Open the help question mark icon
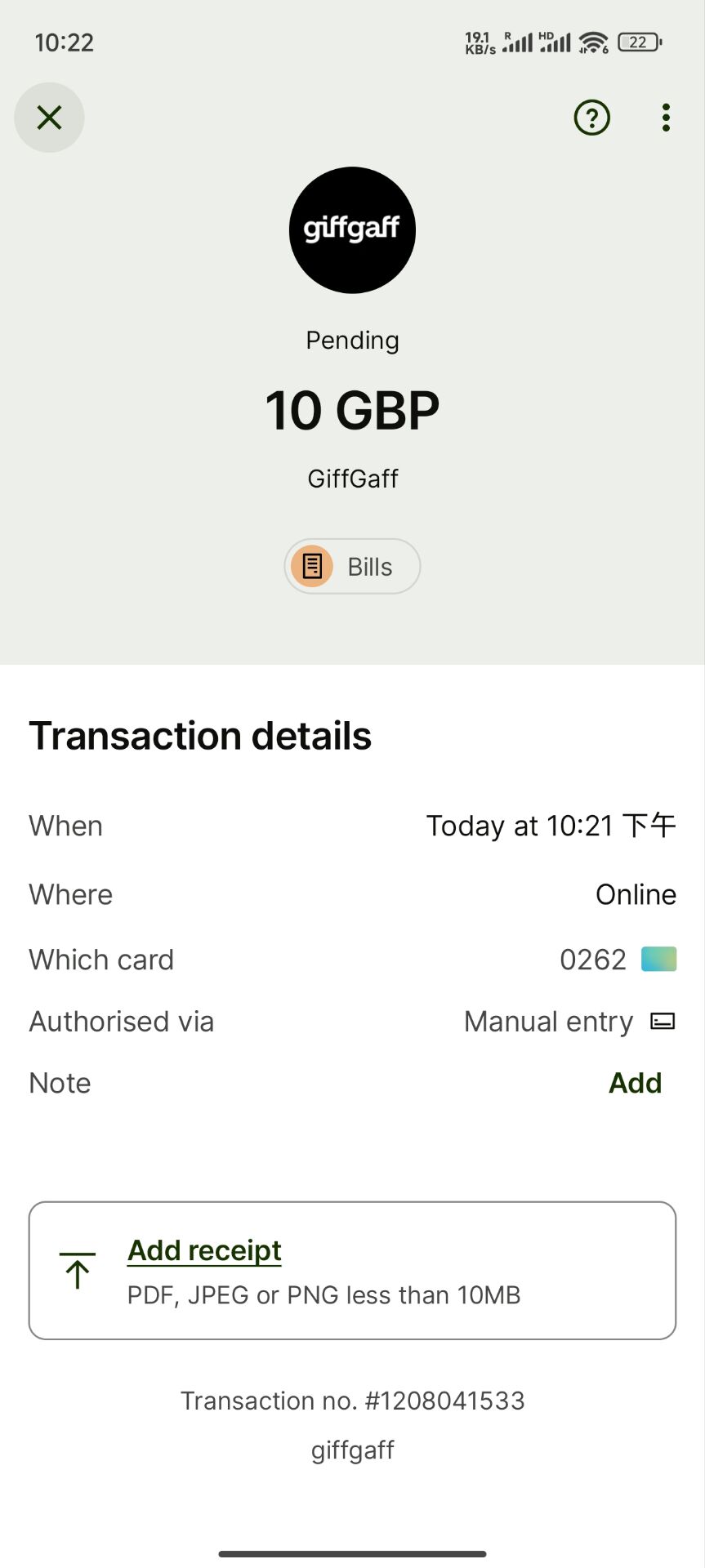 click(x=591, y=118)
